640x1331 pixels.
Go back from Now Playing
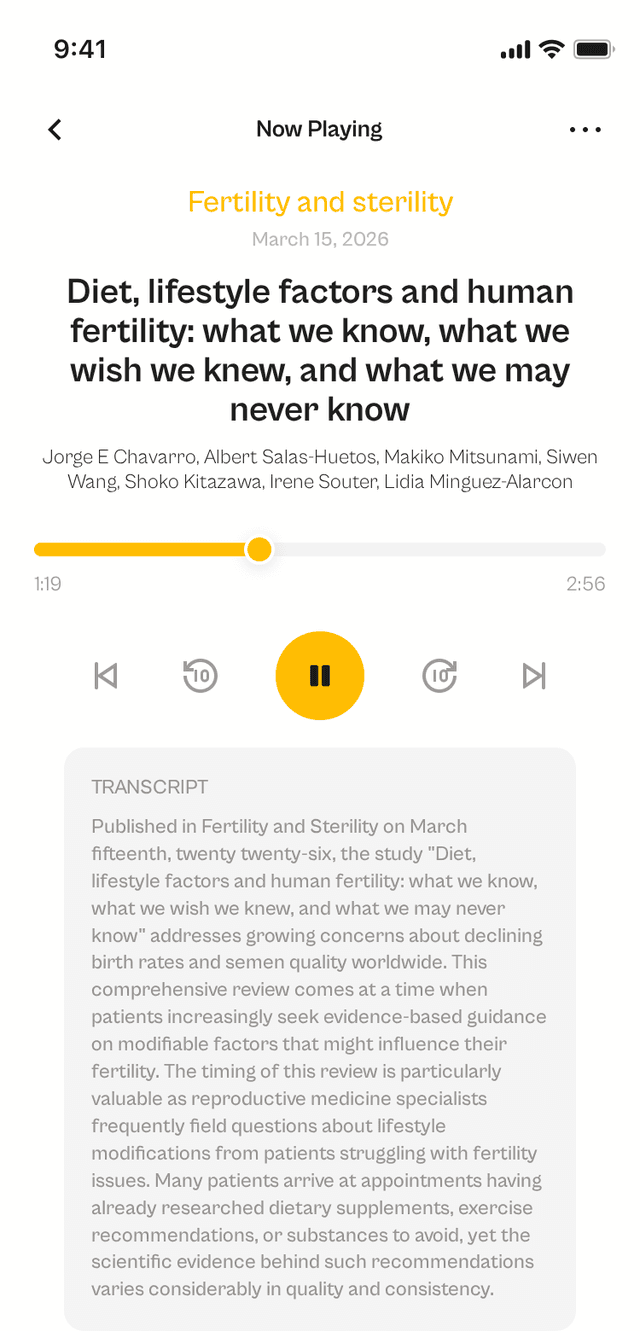[x=55, y=129]
